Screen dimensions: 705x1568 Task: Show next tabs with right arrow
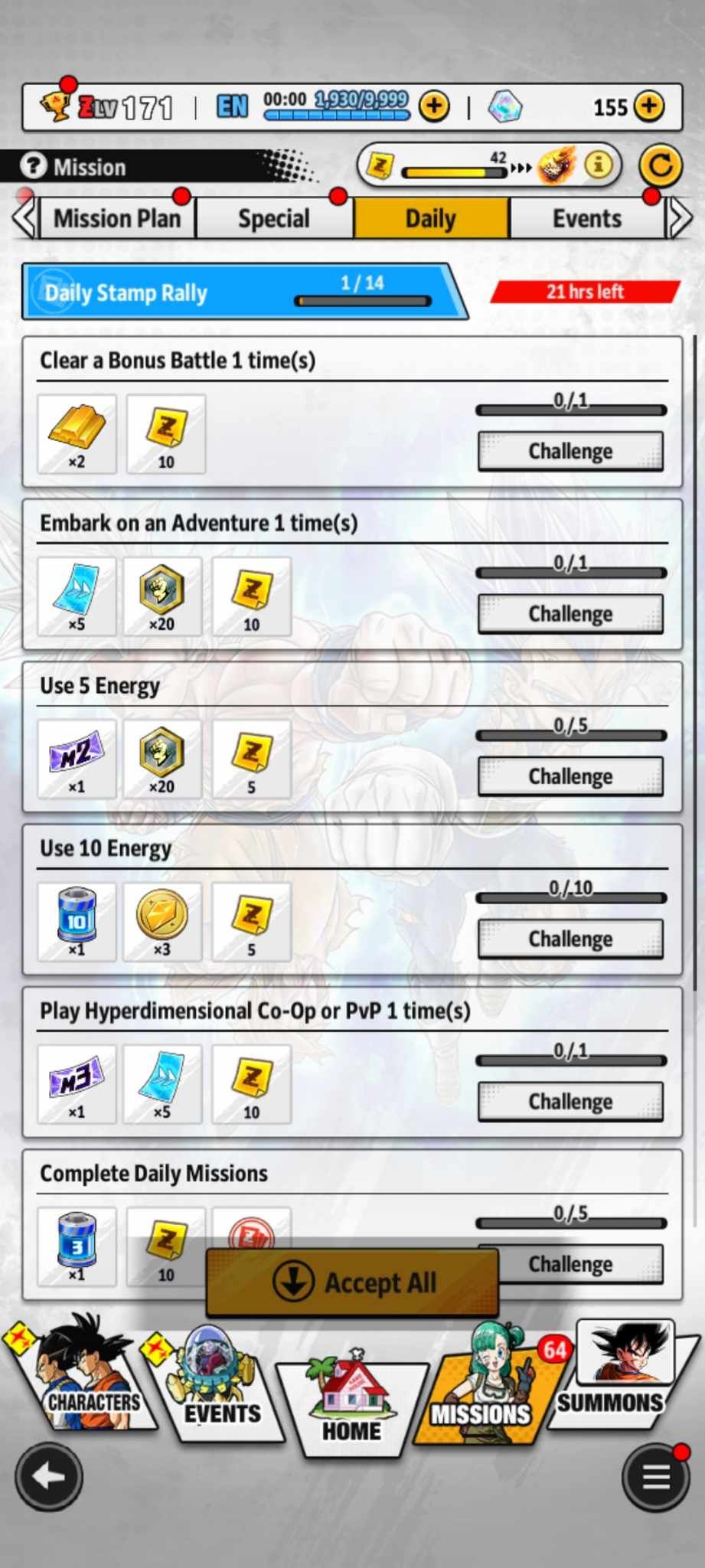(x=680, y=219)
